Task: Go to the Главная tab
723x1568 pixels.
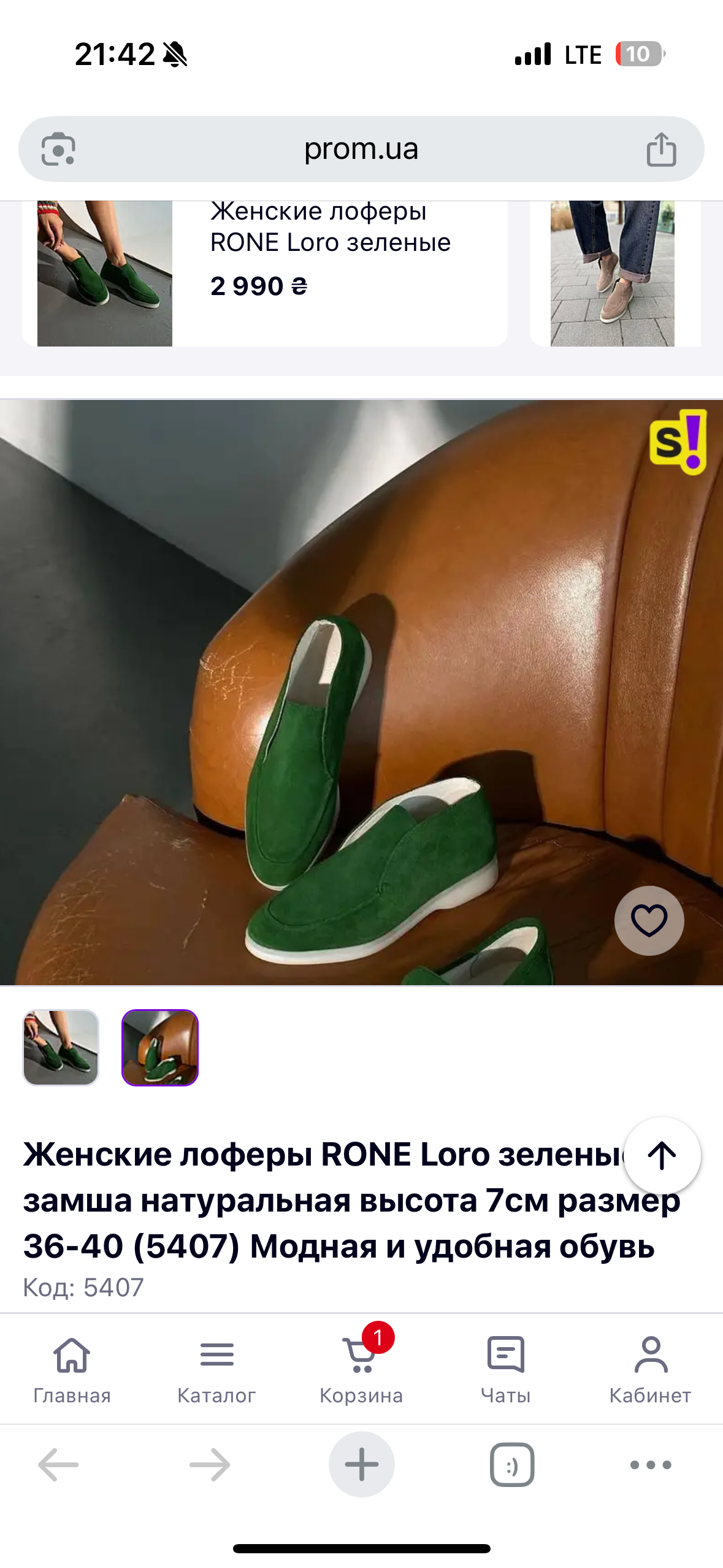Action: [72, 1367]
